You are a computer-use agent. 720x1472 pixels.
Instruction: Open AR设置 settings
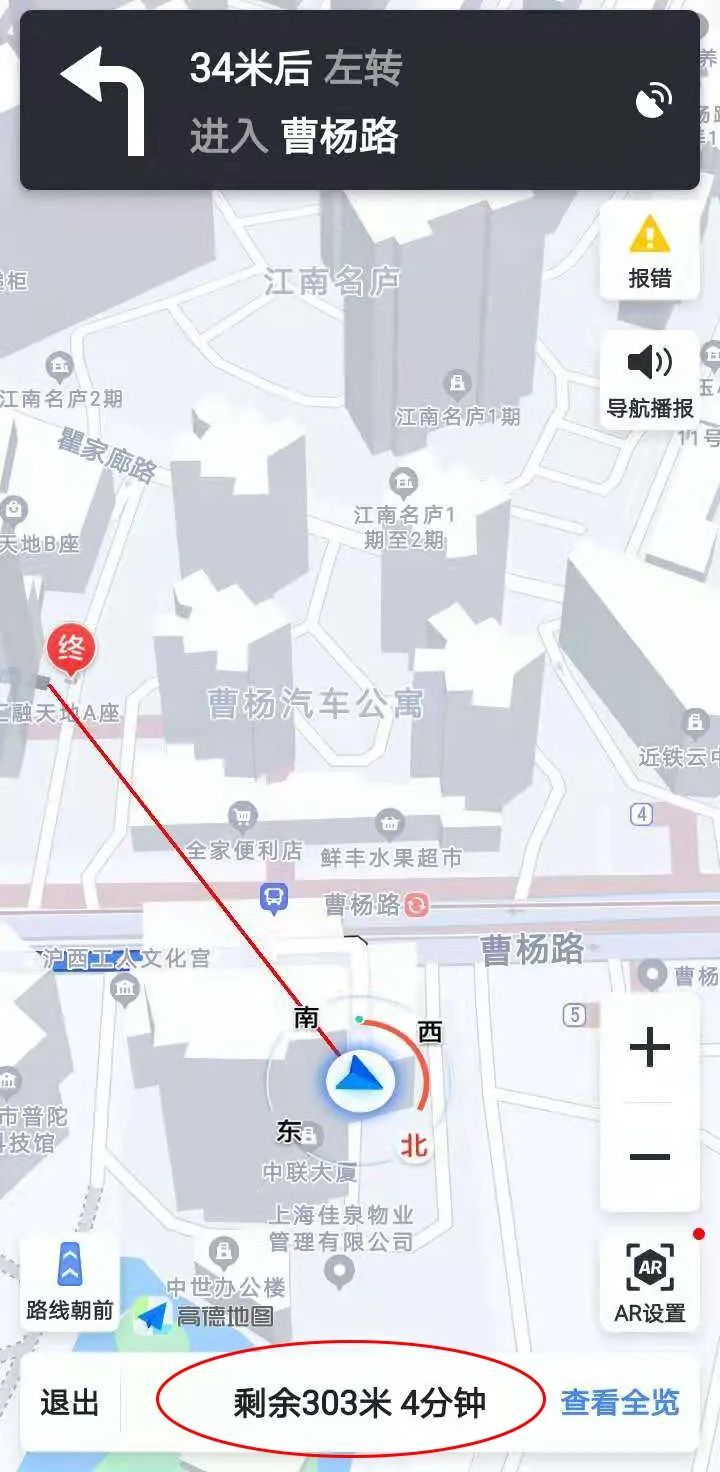(650, 1282)
